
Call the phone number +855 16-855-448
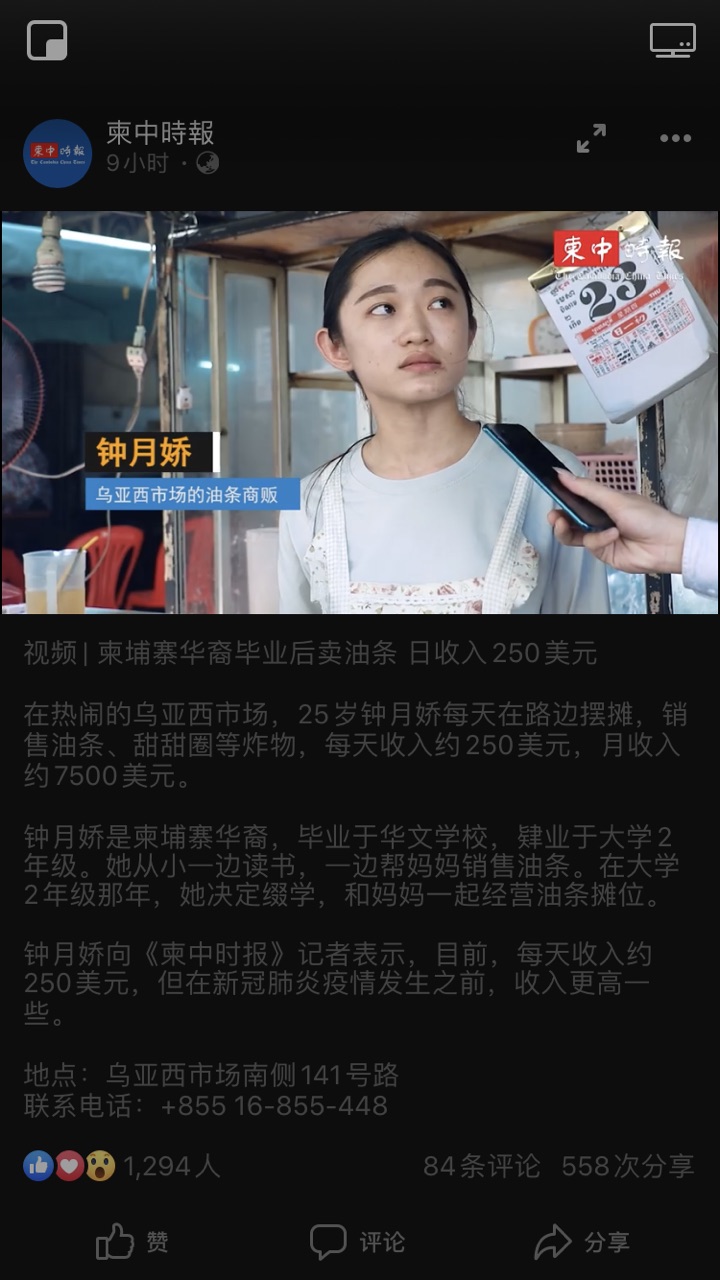(274, 1106)
